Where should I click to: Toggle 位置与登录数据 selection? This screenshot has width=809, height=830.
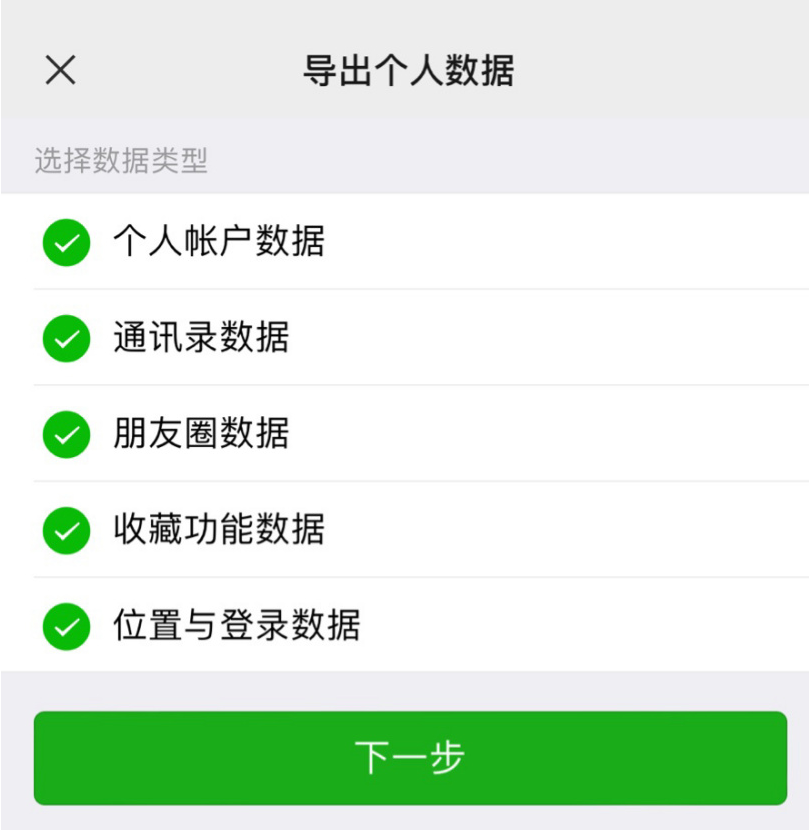(x=67, y=627)
